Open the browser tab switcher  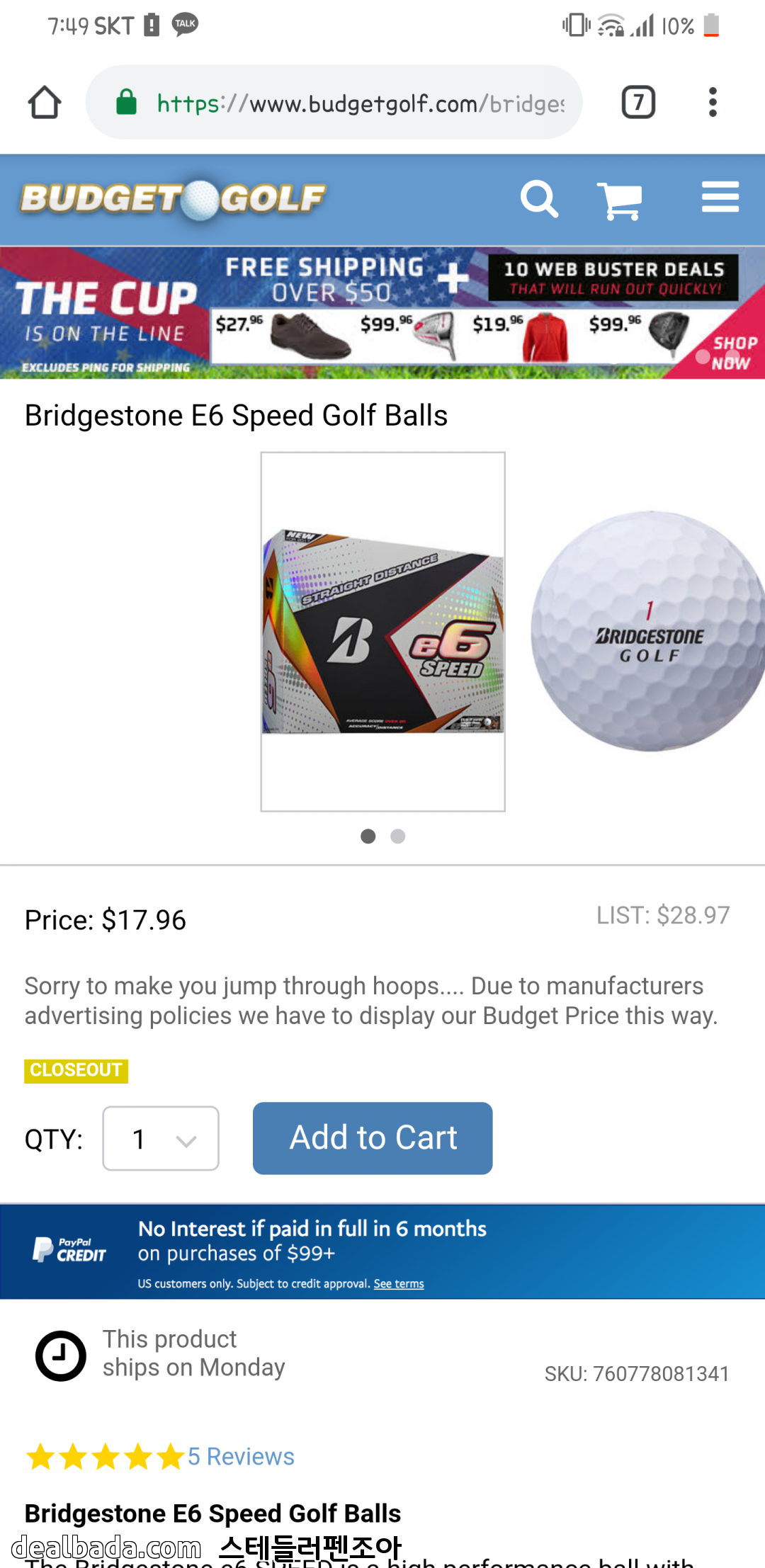click(x=637, y=103)
